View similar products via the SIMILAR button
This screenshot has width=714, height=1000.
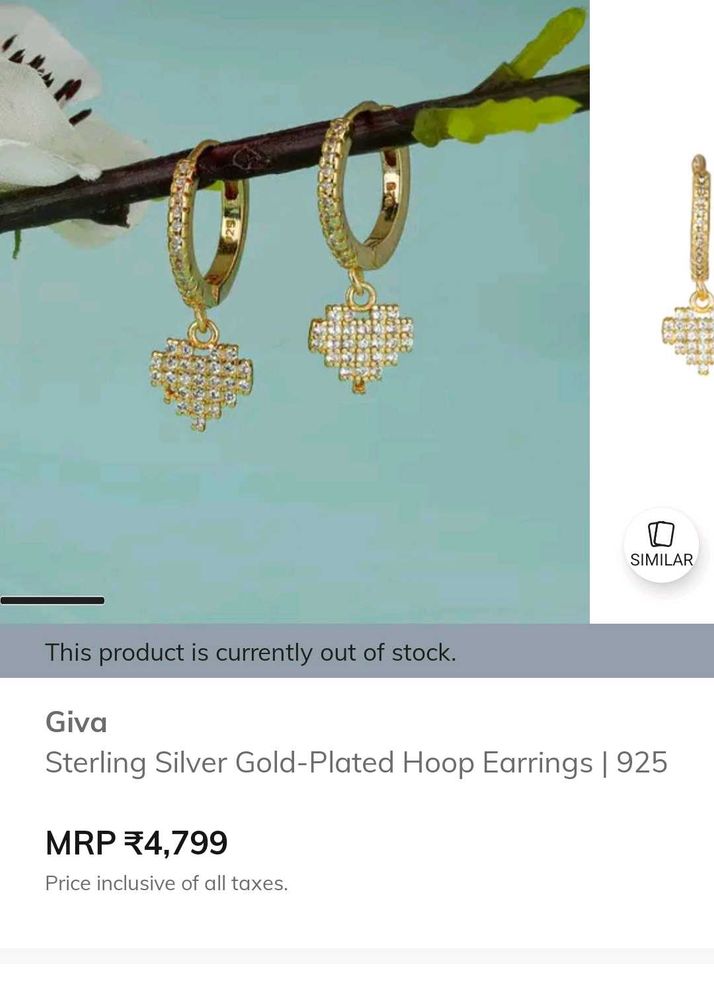point(661,545)
